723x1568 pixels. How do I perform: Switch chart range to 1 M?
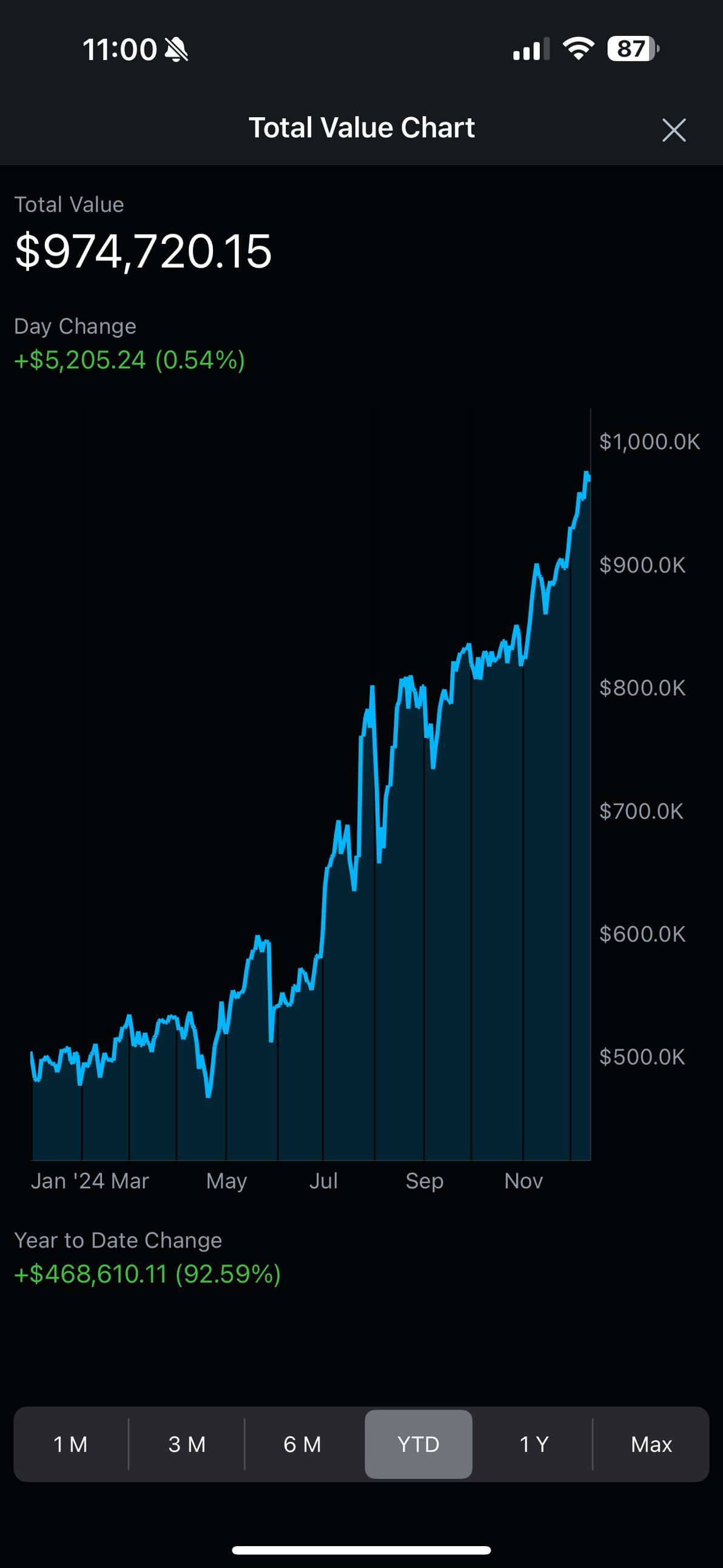tap(70, 1444)
